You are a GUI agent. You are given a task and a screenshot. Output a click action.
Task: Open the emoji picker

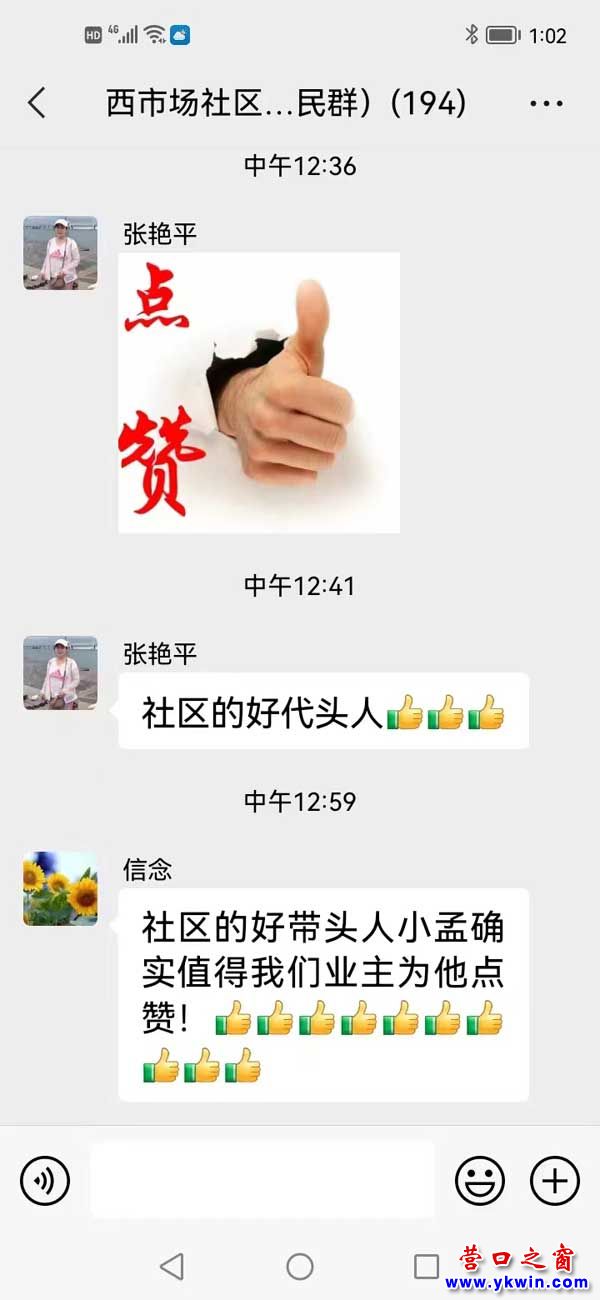tap(480, 1181)
